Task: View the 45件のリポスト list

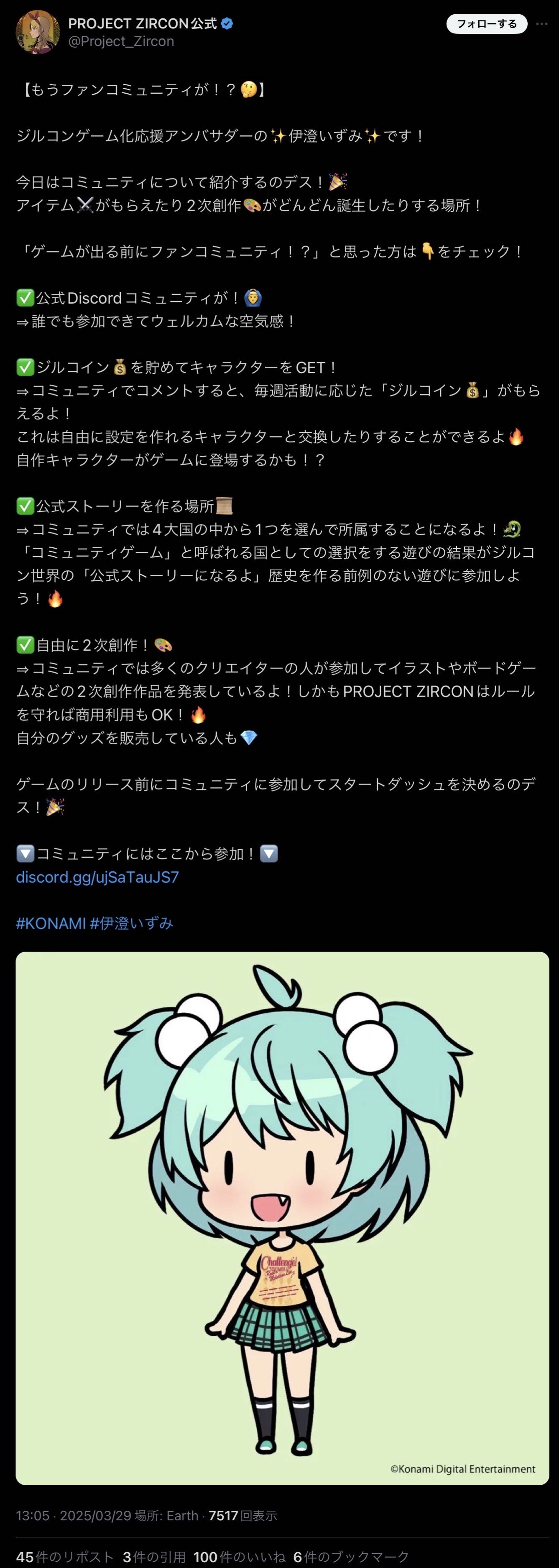Action: (64, 1556)
